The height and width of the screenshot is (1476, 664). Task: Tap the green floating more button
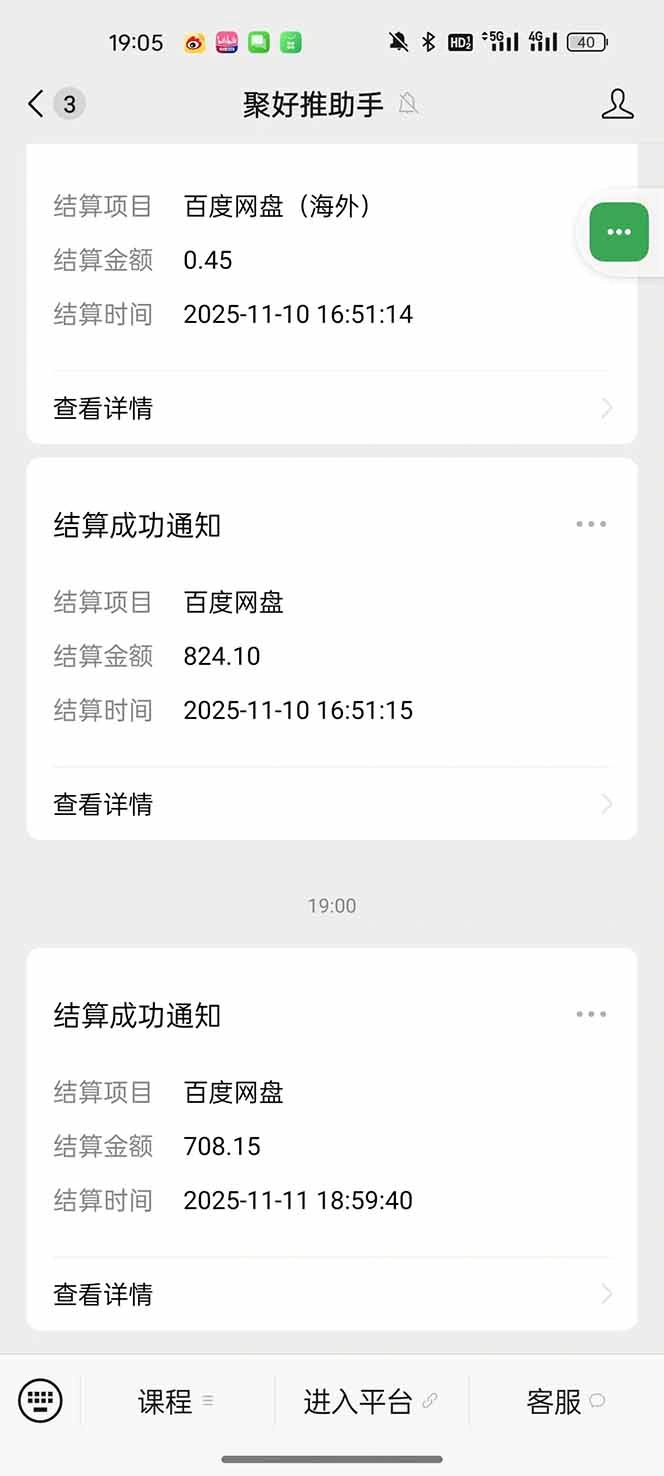(618, 232)
